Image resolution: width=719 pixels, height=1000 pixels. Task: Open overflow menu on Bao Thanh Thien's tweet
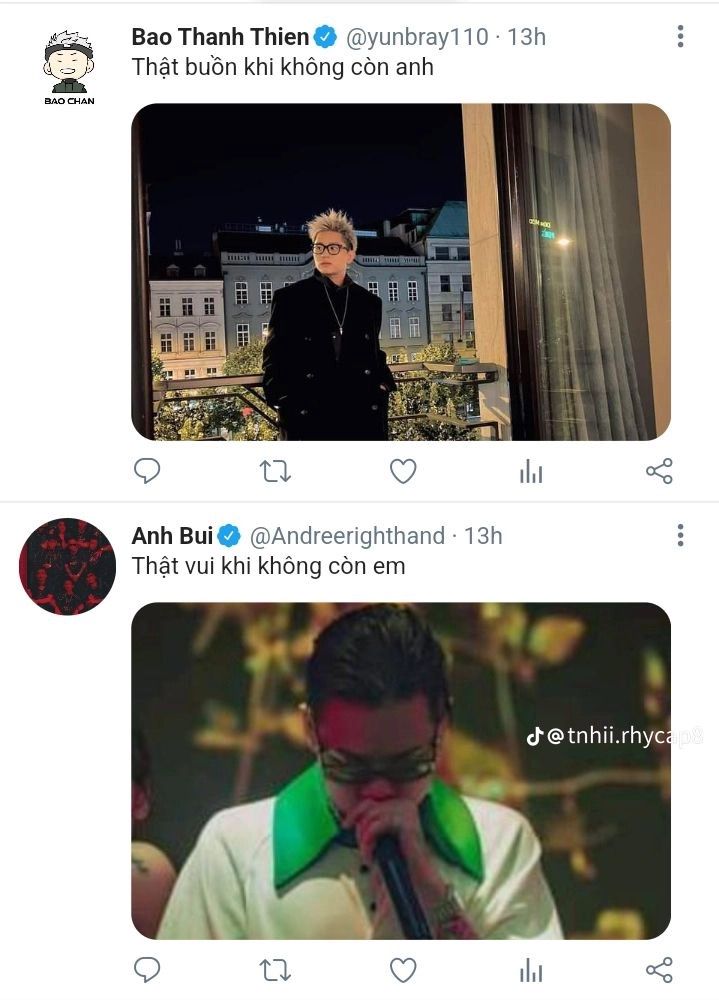click(680, 37)
